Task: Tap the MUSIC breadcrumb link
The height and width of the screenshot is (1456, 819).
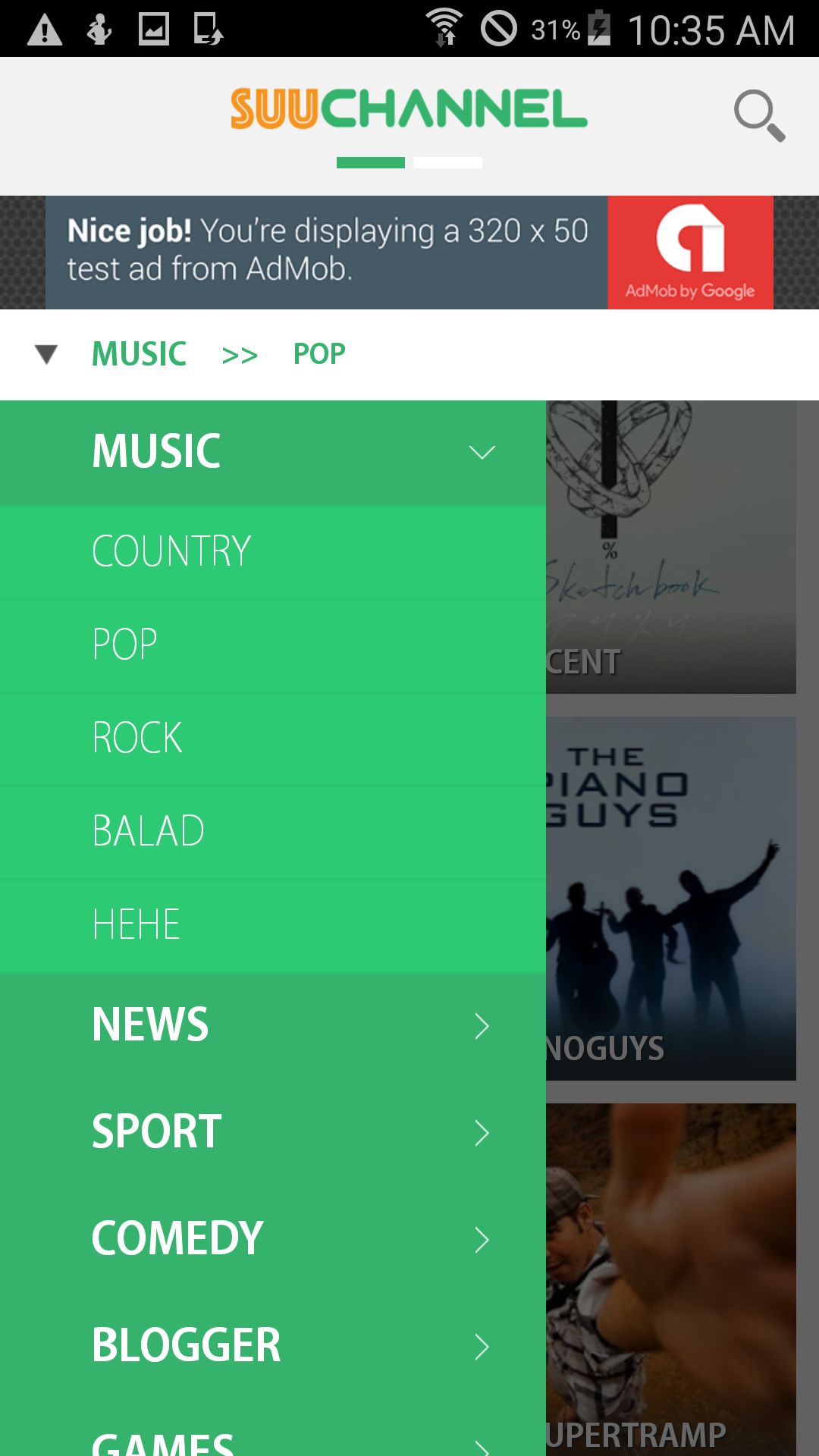Action: [x=139, y=354]
